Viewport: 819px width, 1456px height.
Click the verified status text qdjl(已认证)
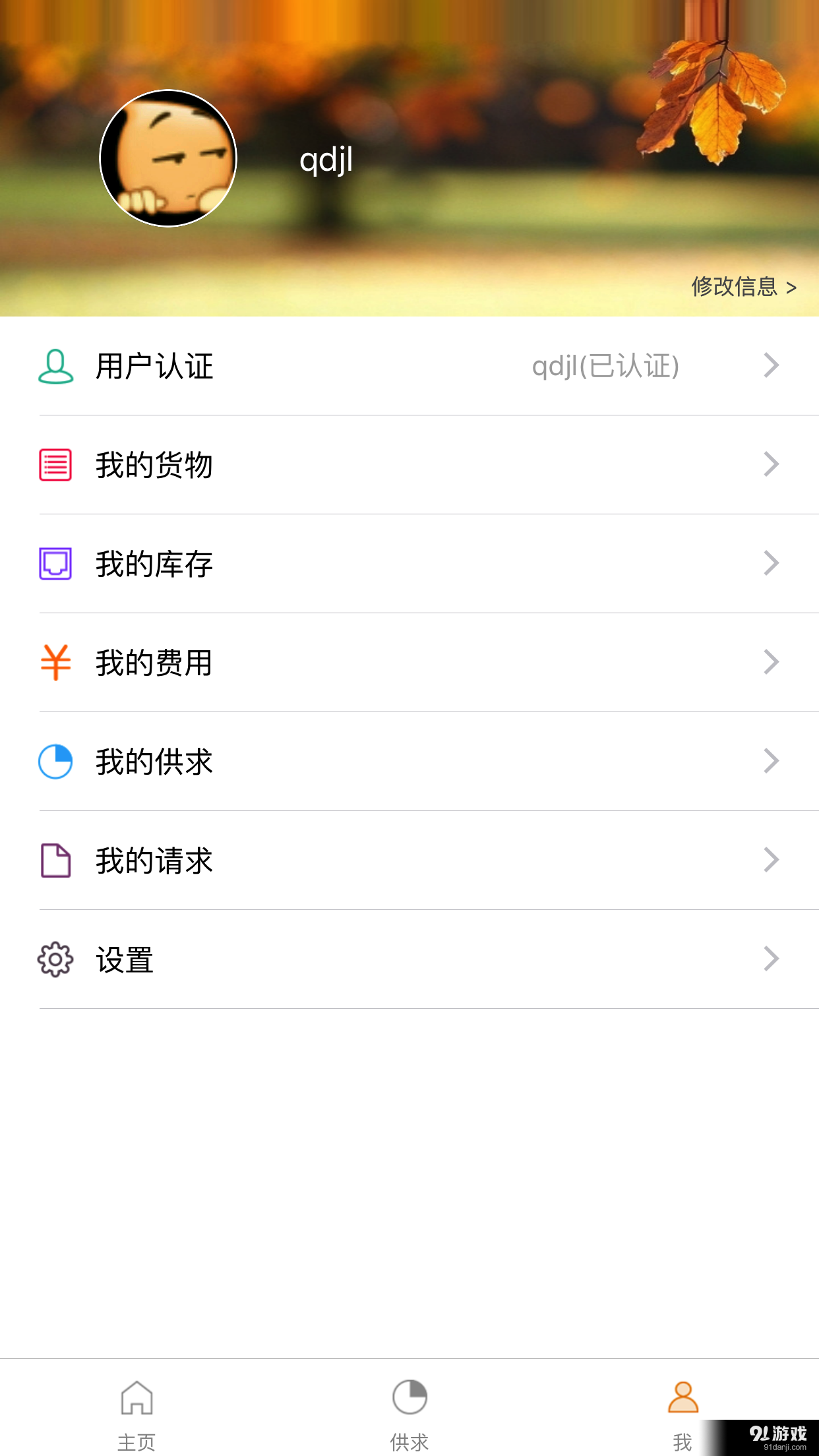(x=607, y=367)
